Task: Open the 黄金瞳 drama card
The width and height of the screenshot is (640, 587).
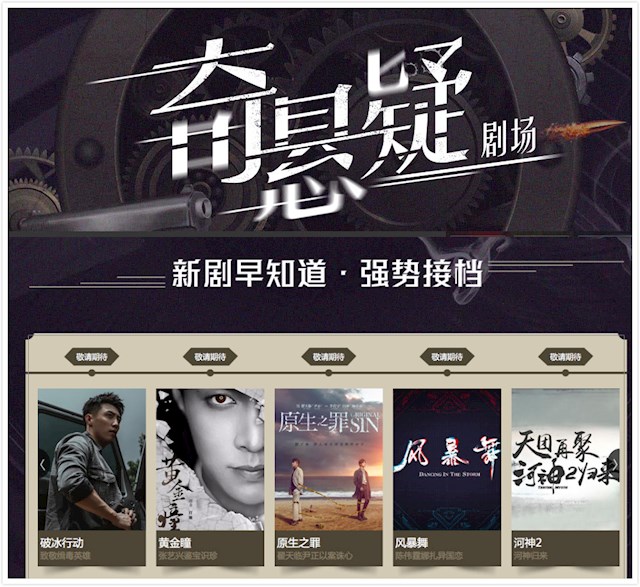Action: 210,460
